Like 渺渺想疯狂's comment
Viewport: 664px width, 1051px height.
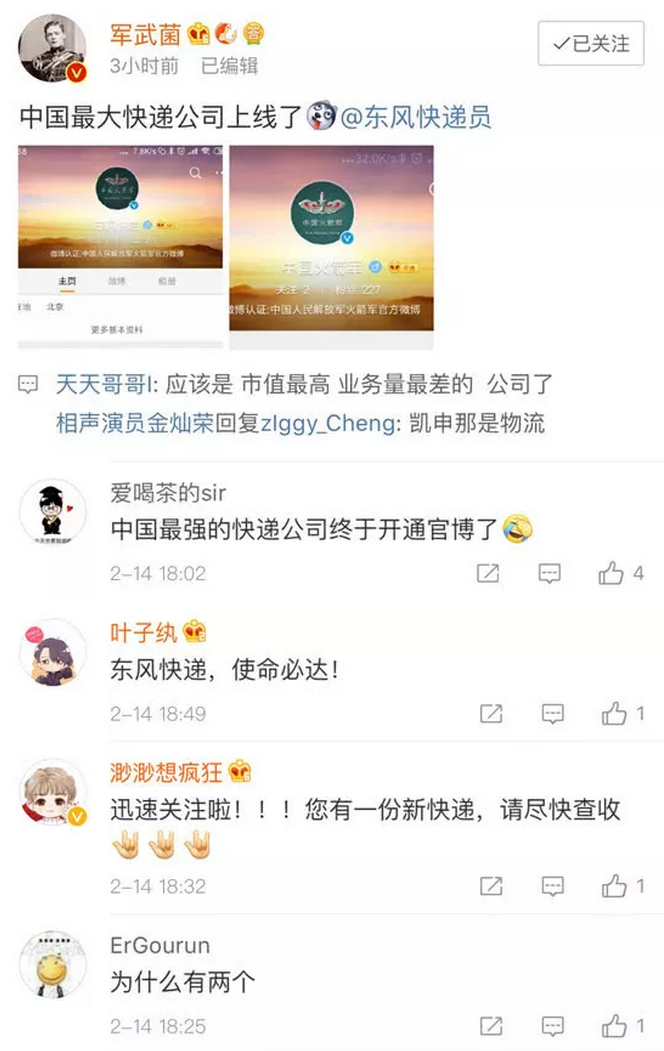tap(612, 886)
